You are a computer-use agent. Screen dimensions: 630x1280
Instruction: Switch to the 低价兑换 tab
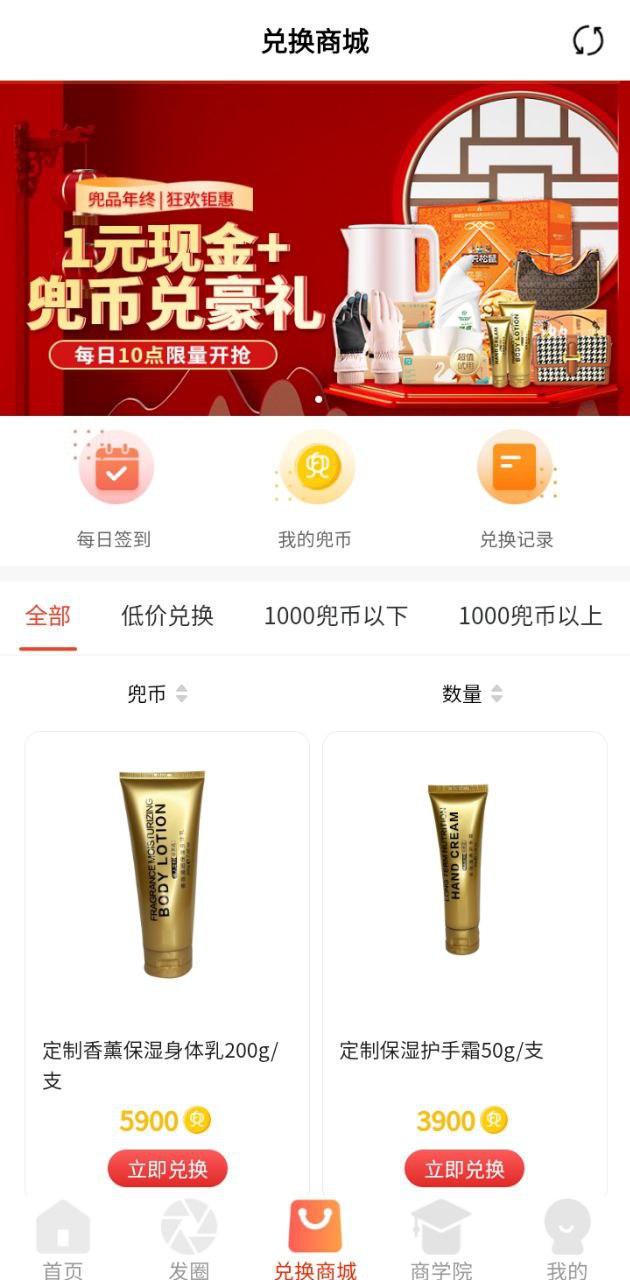click(x=167, y=616)
